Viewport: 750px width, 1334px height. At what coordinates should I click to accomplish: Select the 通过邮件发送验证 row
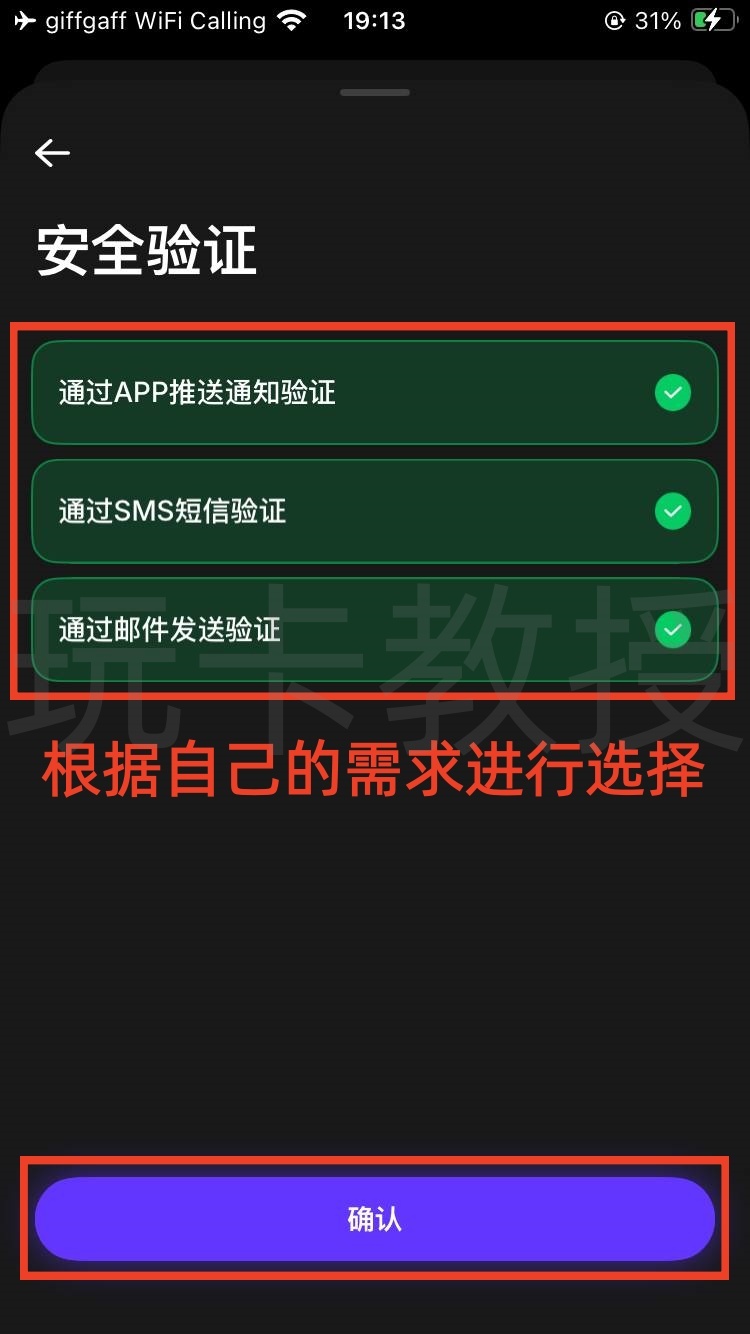375,631
